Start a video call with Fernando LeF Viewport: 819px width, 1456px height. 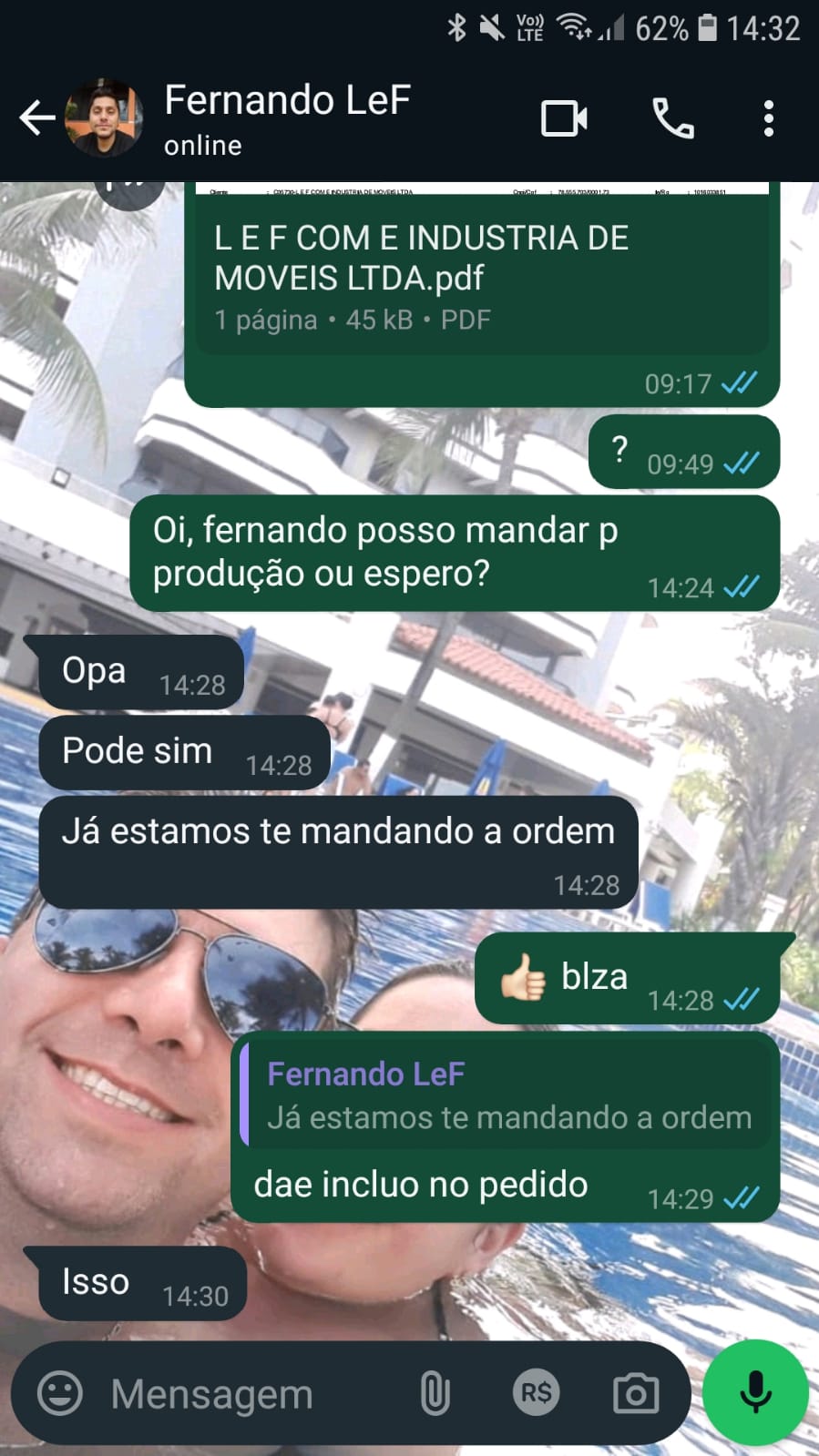[x=564, y=118]
